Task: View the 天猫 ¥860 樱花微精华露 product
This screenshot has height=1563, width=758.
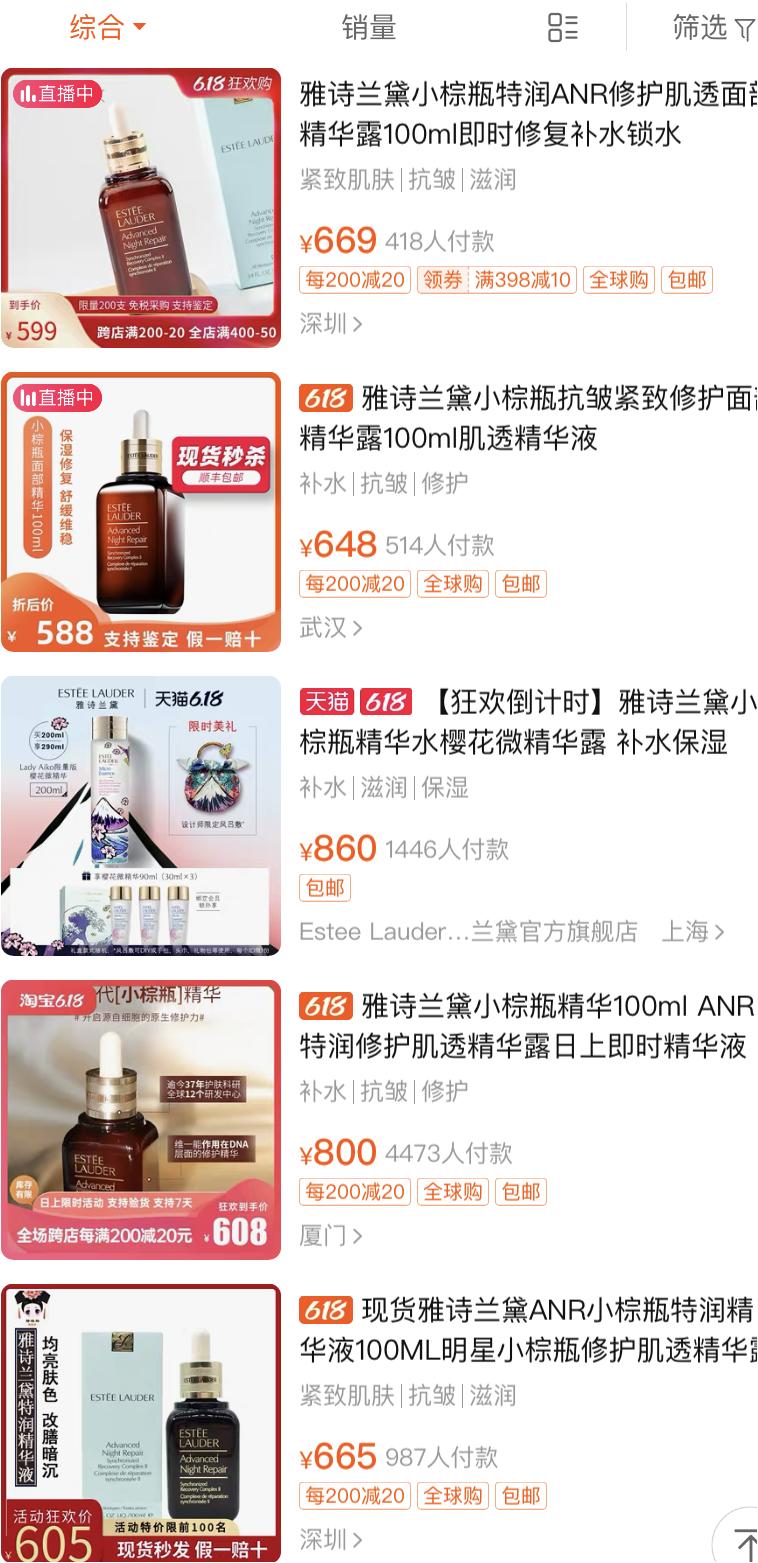Action: (526, 722)
